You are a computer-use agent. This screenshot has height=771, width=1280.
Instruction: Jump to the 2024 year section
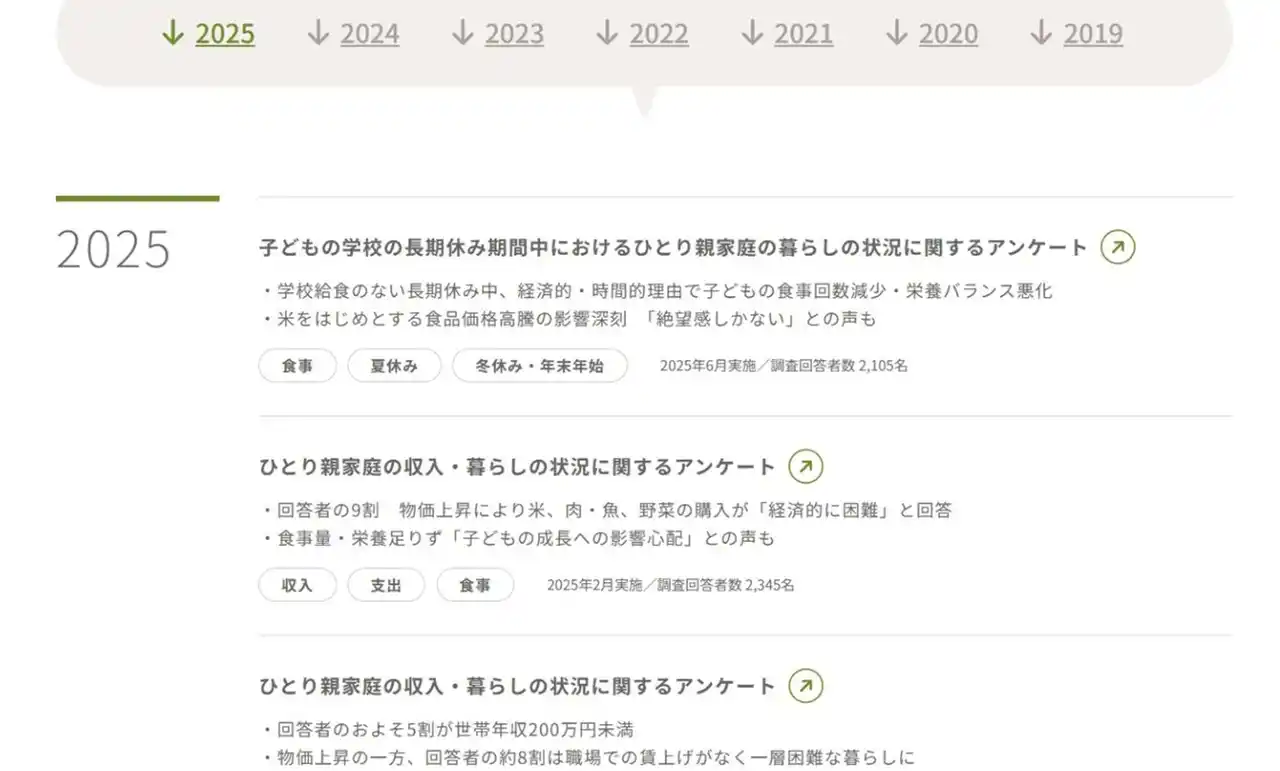click(354, 34)
